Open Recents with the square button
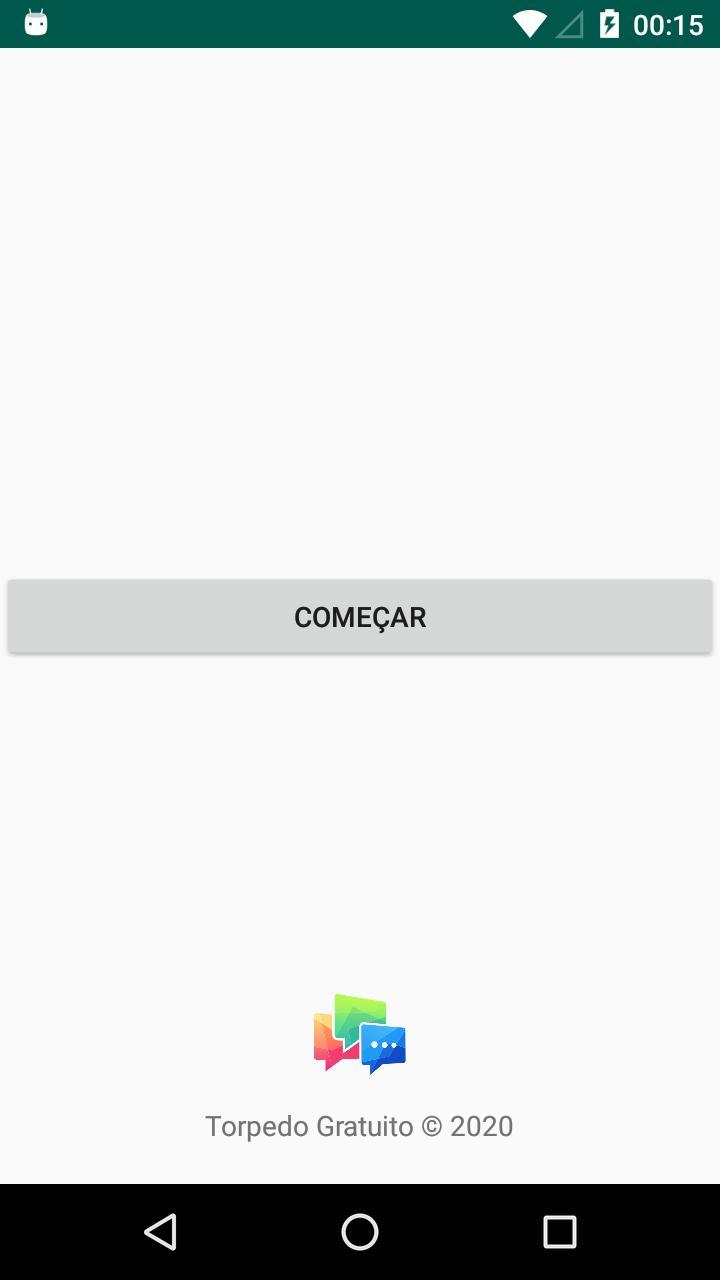720x1280 pixels. 562,1232
